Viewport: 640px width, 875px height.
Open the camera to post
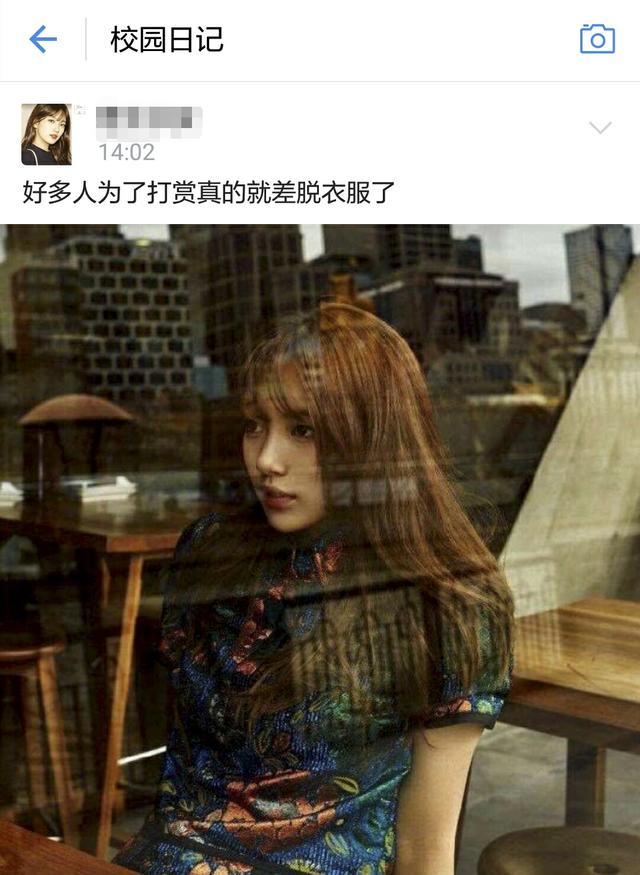[597, 40]
